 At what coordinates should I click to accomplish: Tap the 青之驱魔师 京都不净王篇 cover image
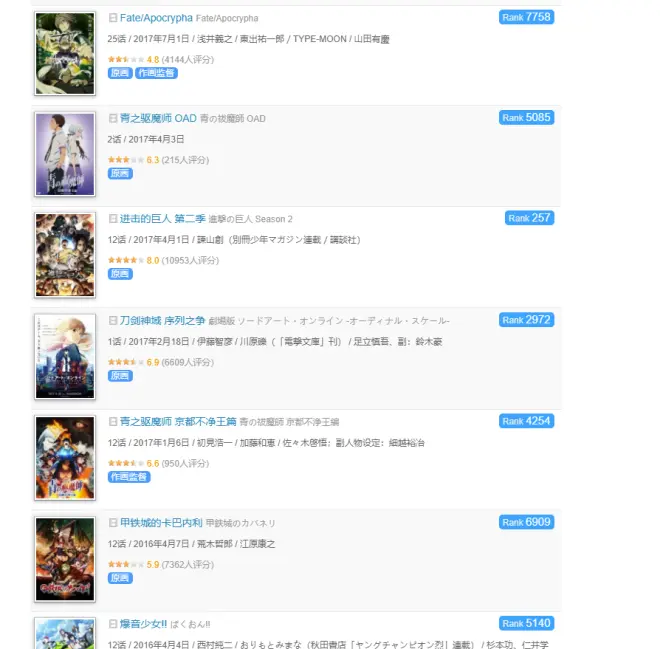pyautogui.click(x=65, y=457)
